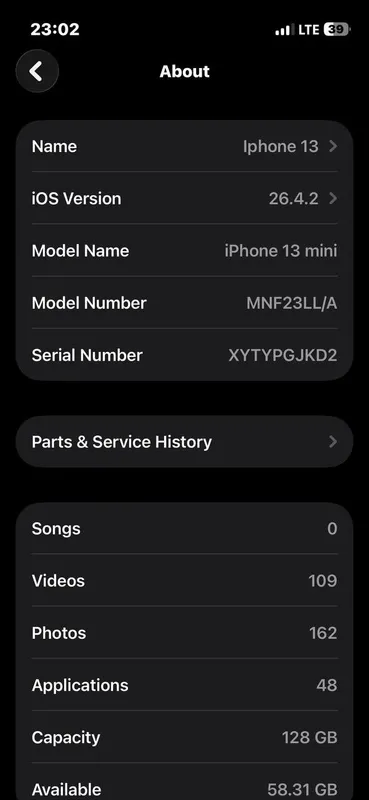The height and width of the screenshot is (800, 369).
Task: Tap the Model Number row to toggle its format
Action: (184, 303)
